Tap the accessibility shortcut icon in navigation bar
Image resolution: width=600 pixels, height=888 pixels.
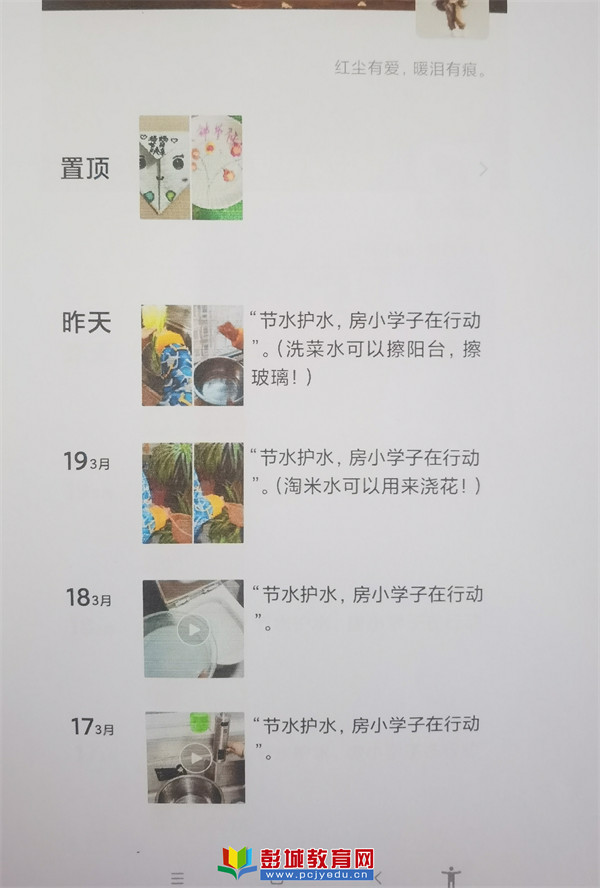[452, 875]
